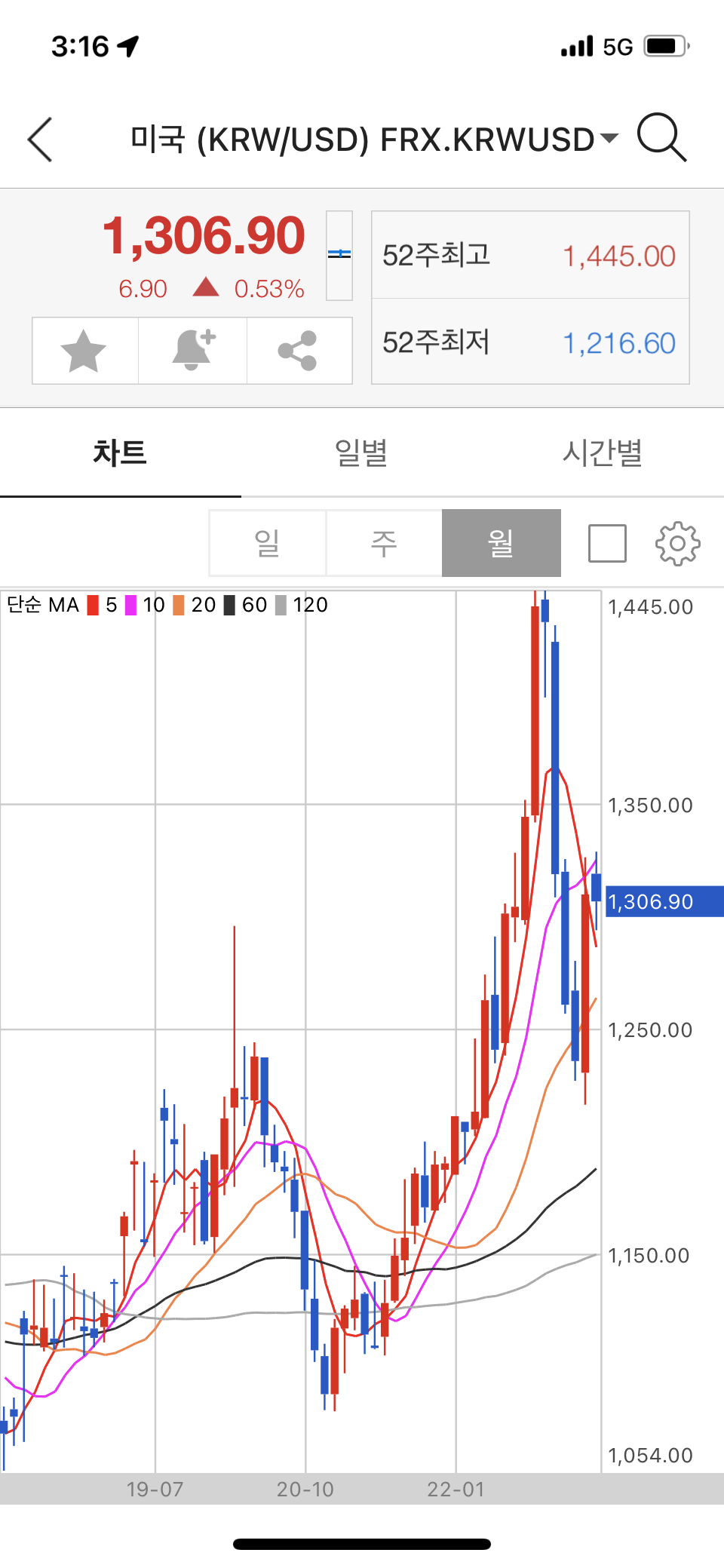Open the search magnifier icon
Screen dimensions: 724x1568
pyautogui.click(x=661, y=138)
